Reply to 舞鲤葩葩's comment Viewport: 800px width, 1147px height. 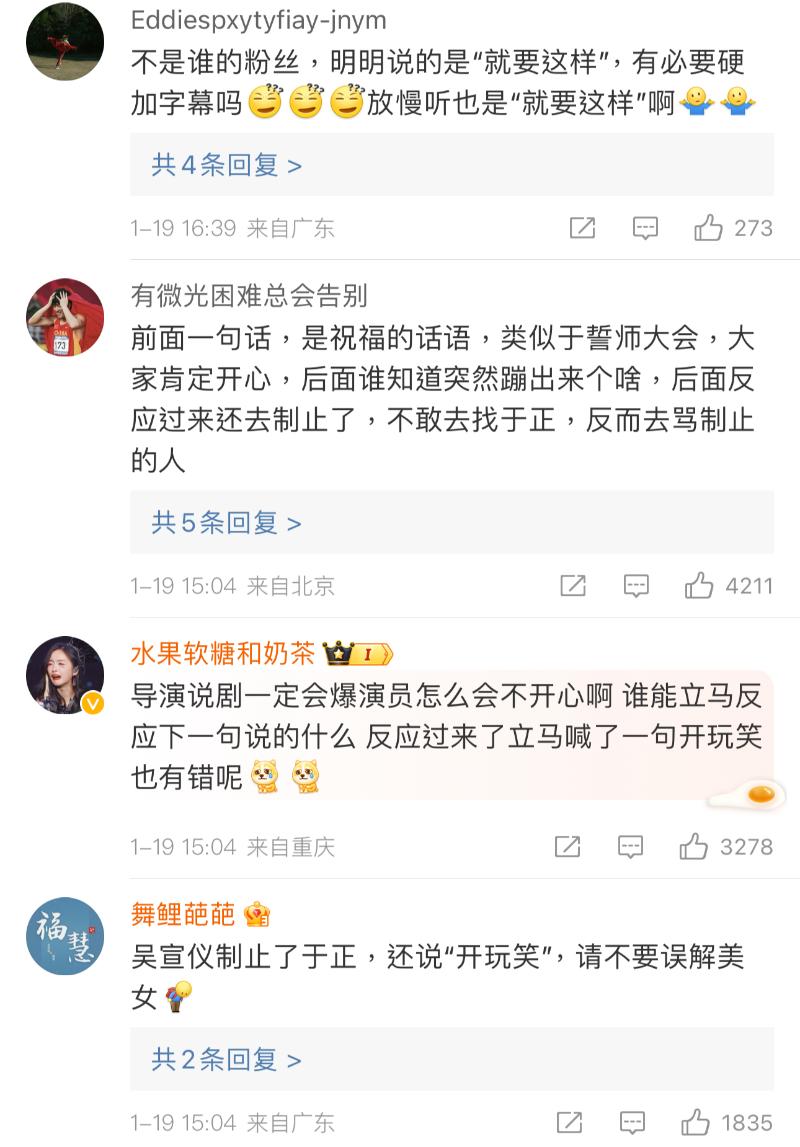point(632,1122)
